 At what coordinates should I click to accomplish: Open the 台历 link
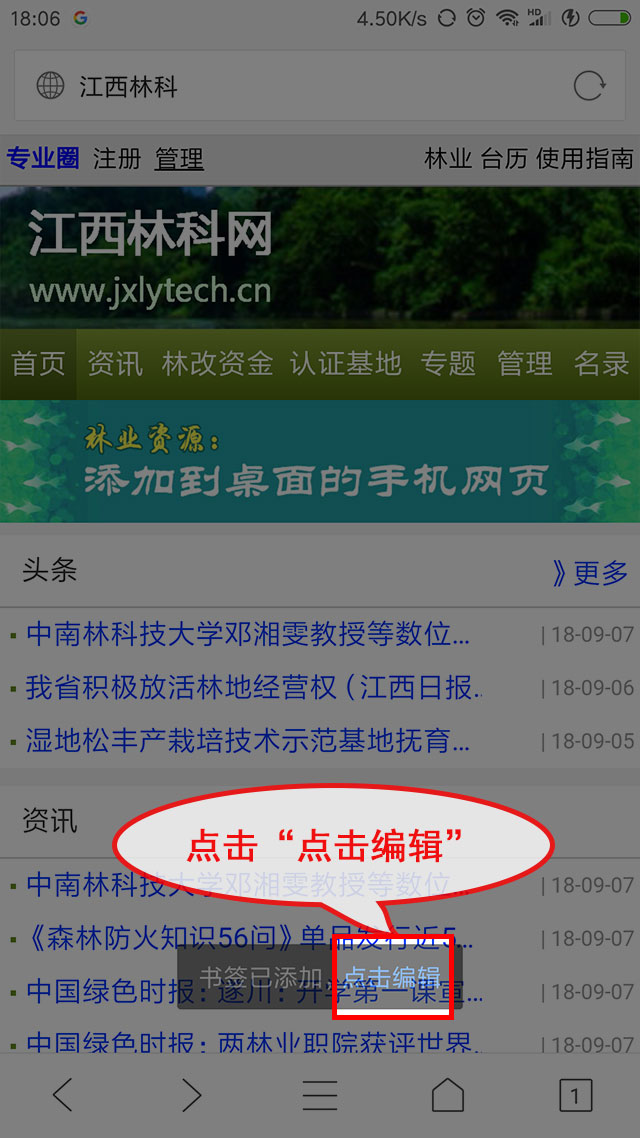503,158
